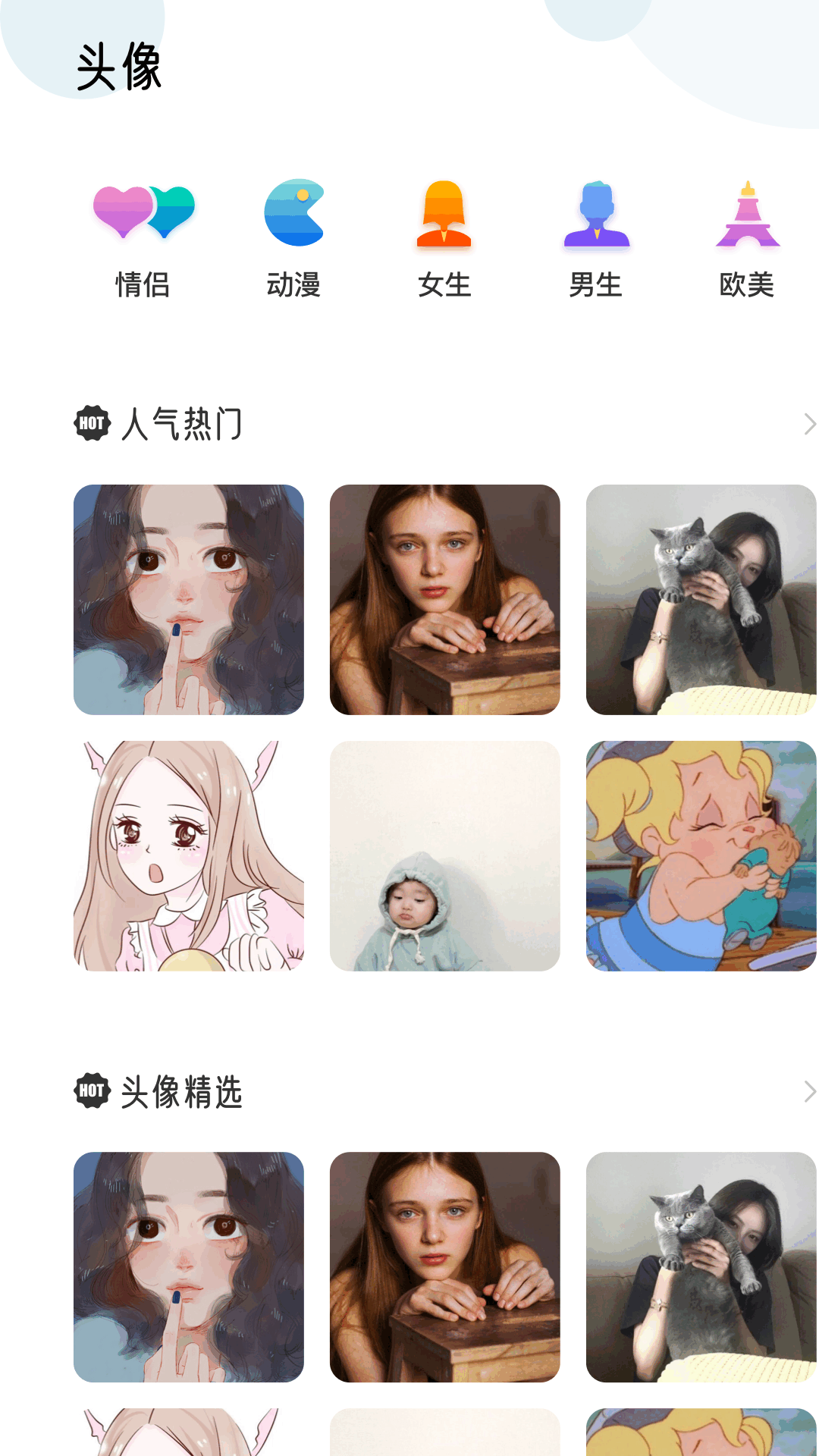The image size is (819, 1456).
Task: Select the 动漫 anime category
Action: pos(293,238)
